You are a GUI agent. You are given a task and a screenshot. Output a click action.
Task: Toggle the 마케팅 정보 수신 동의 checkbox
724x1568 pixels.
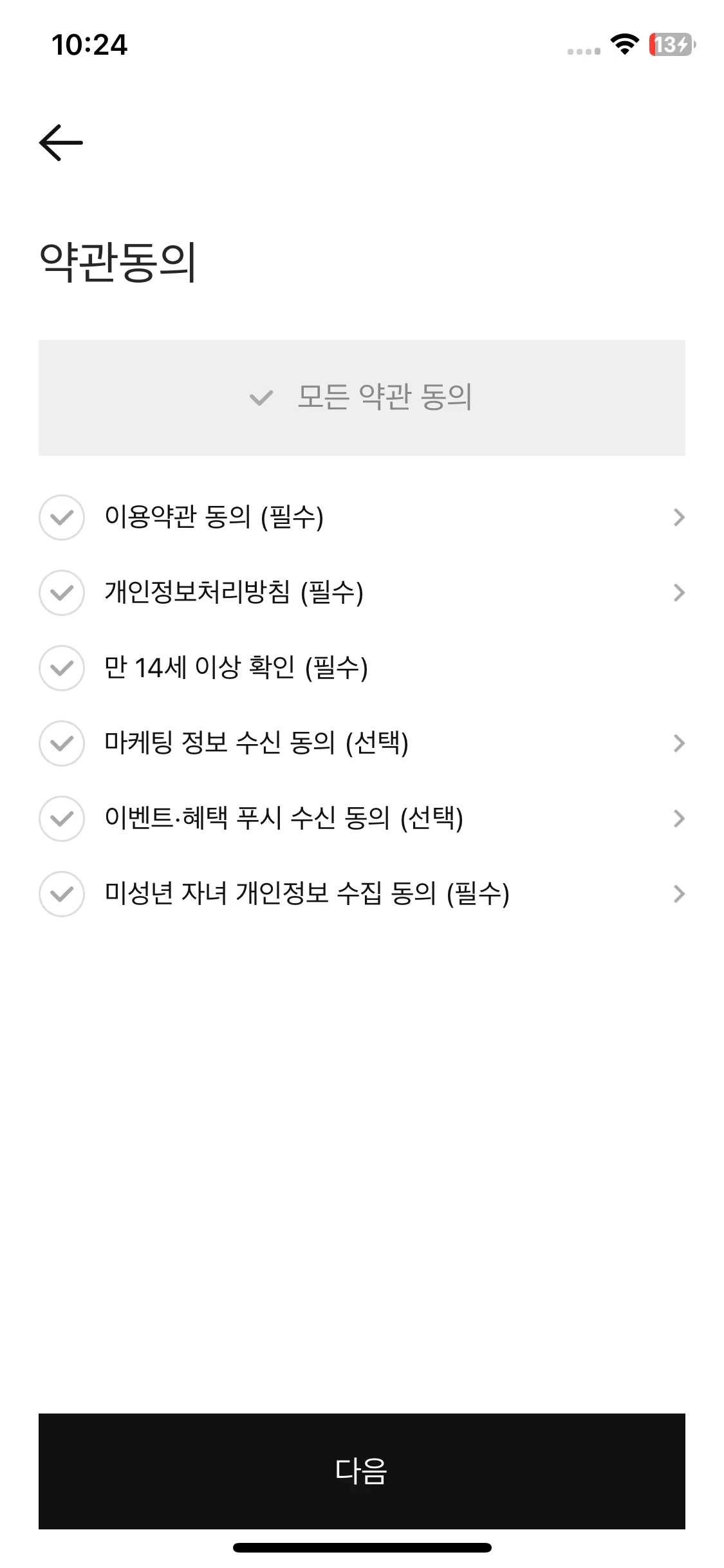click(61, 743)
